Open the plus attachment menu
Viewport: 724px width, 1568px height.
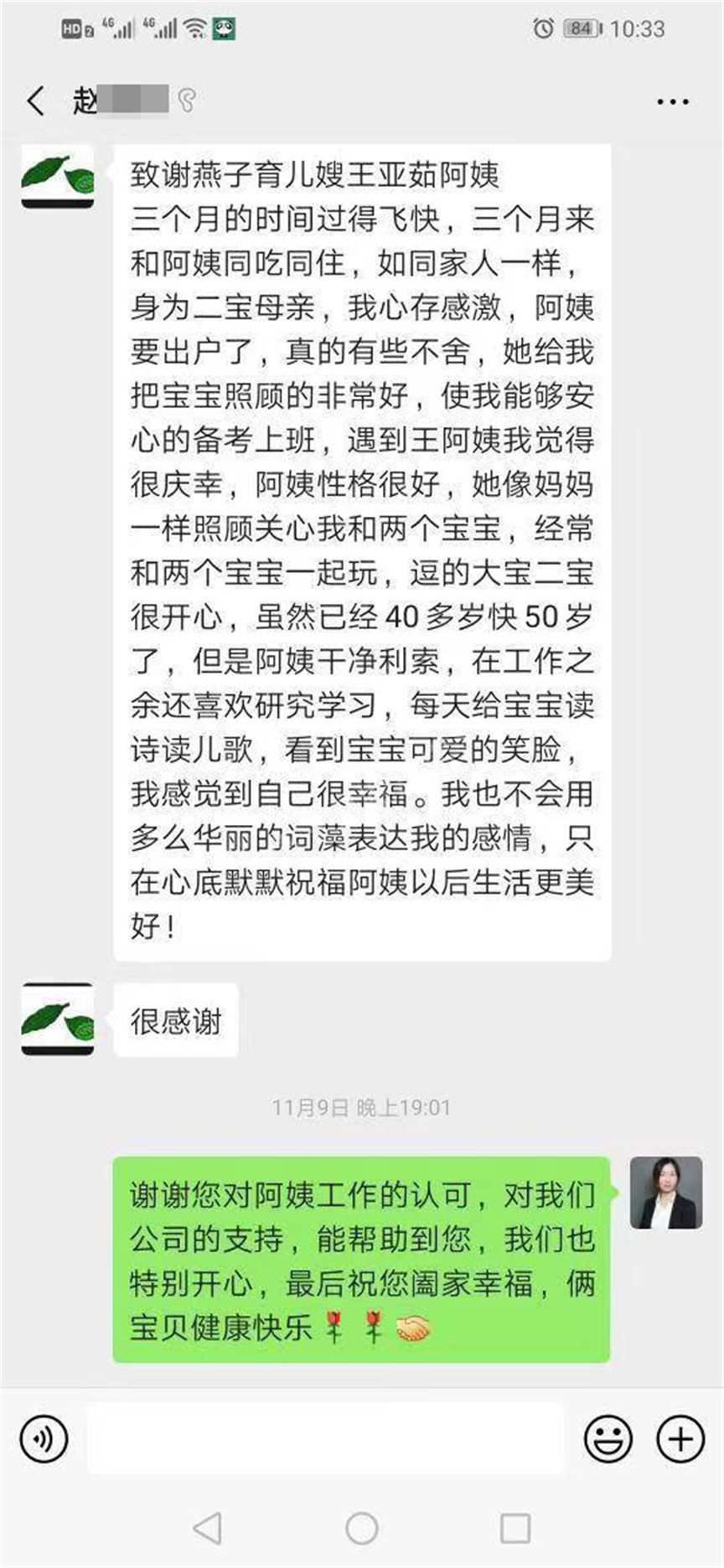pos(680,1439)
